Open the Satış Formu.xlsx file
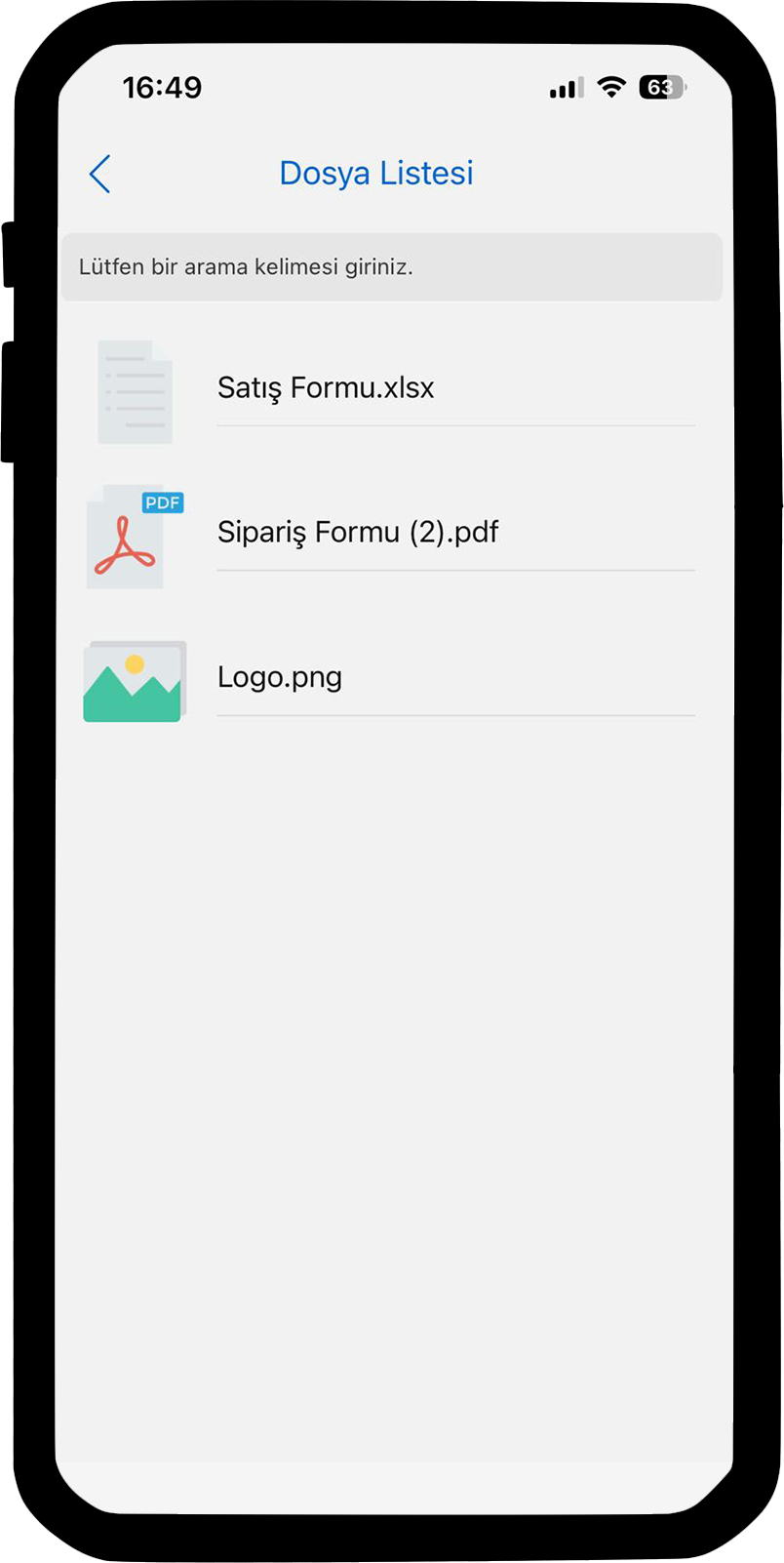784x1563 pixels. pyautogui.click(x=326, y=388)
